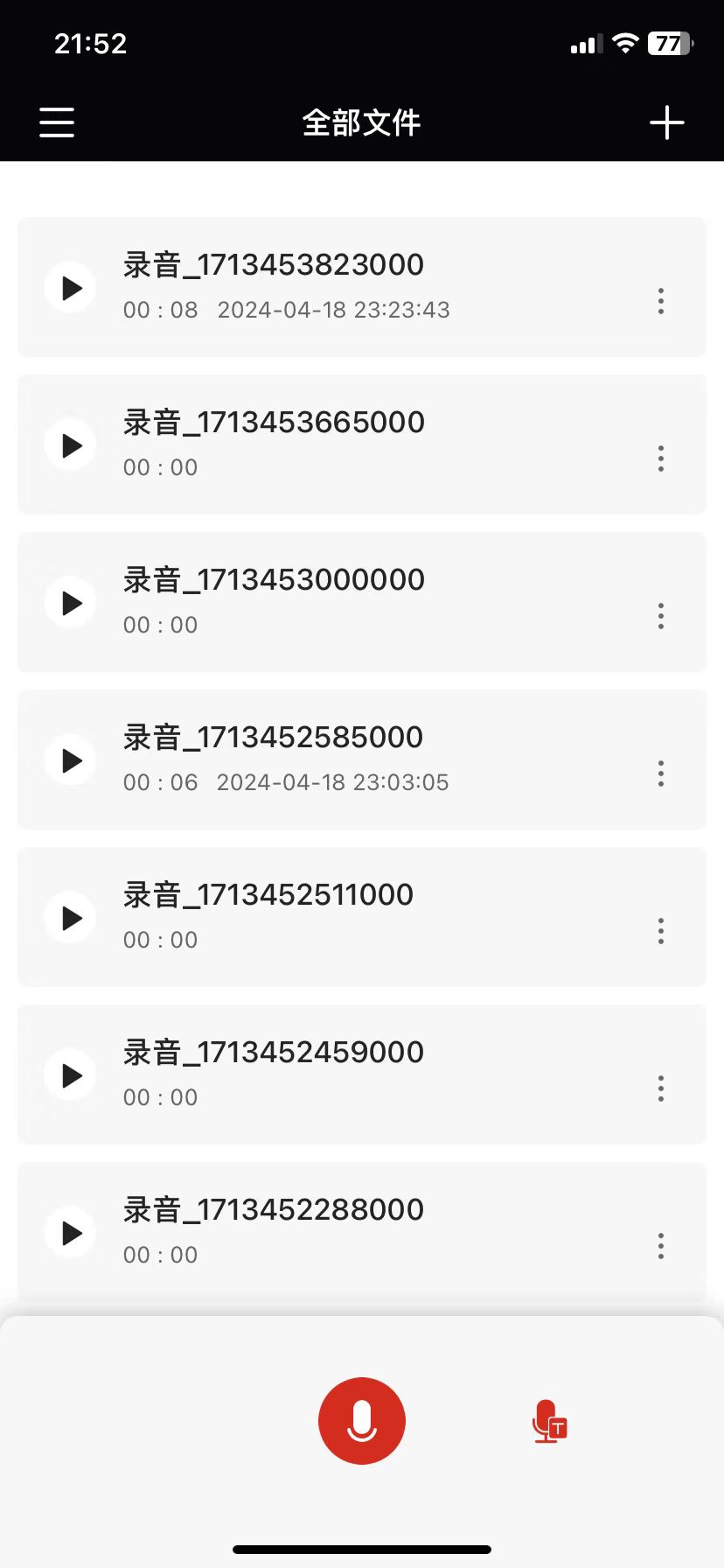Play recording 录音_1713452511000
This screenshot has height=1568, width=724.
[x=71, y=918]
